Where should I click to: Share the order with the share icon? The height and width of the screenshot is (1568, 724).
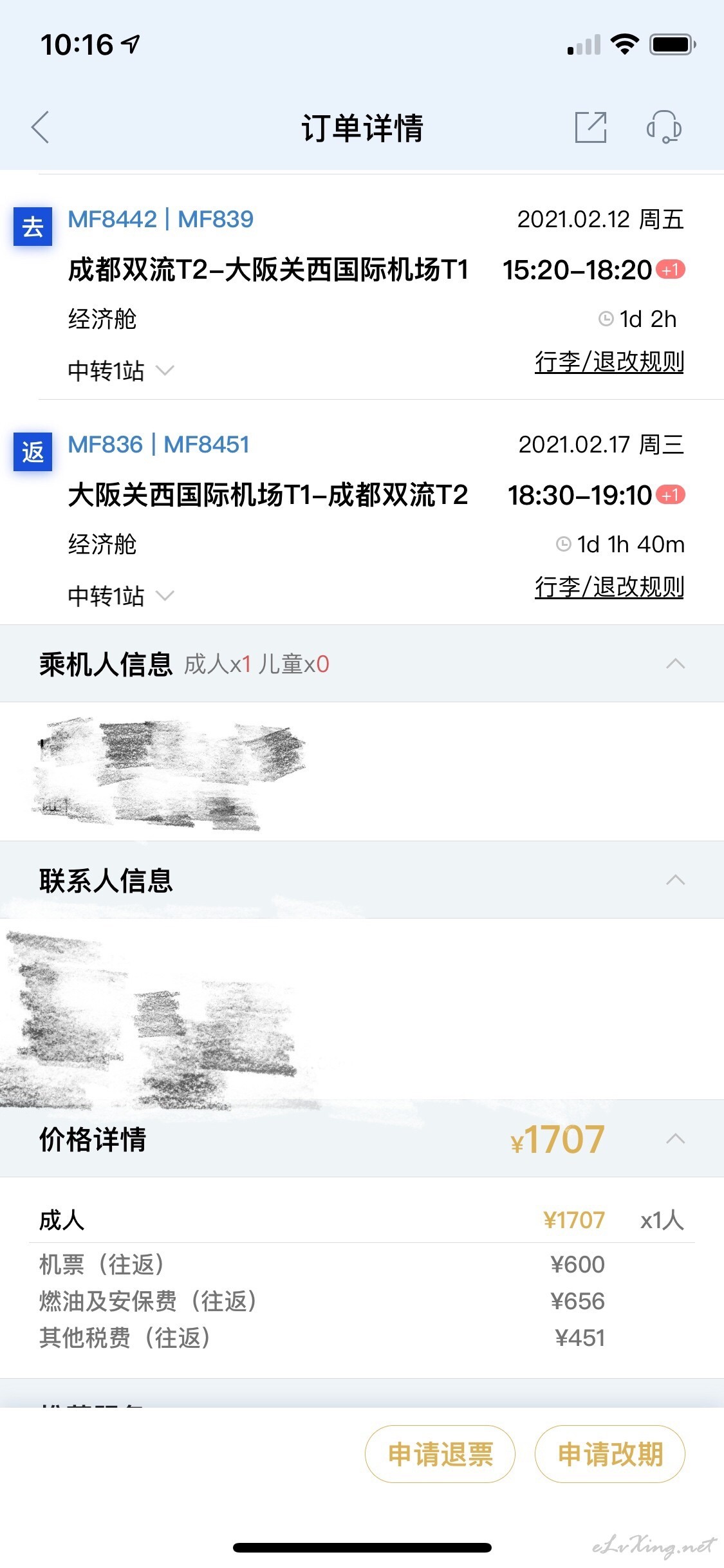(591, 127)
